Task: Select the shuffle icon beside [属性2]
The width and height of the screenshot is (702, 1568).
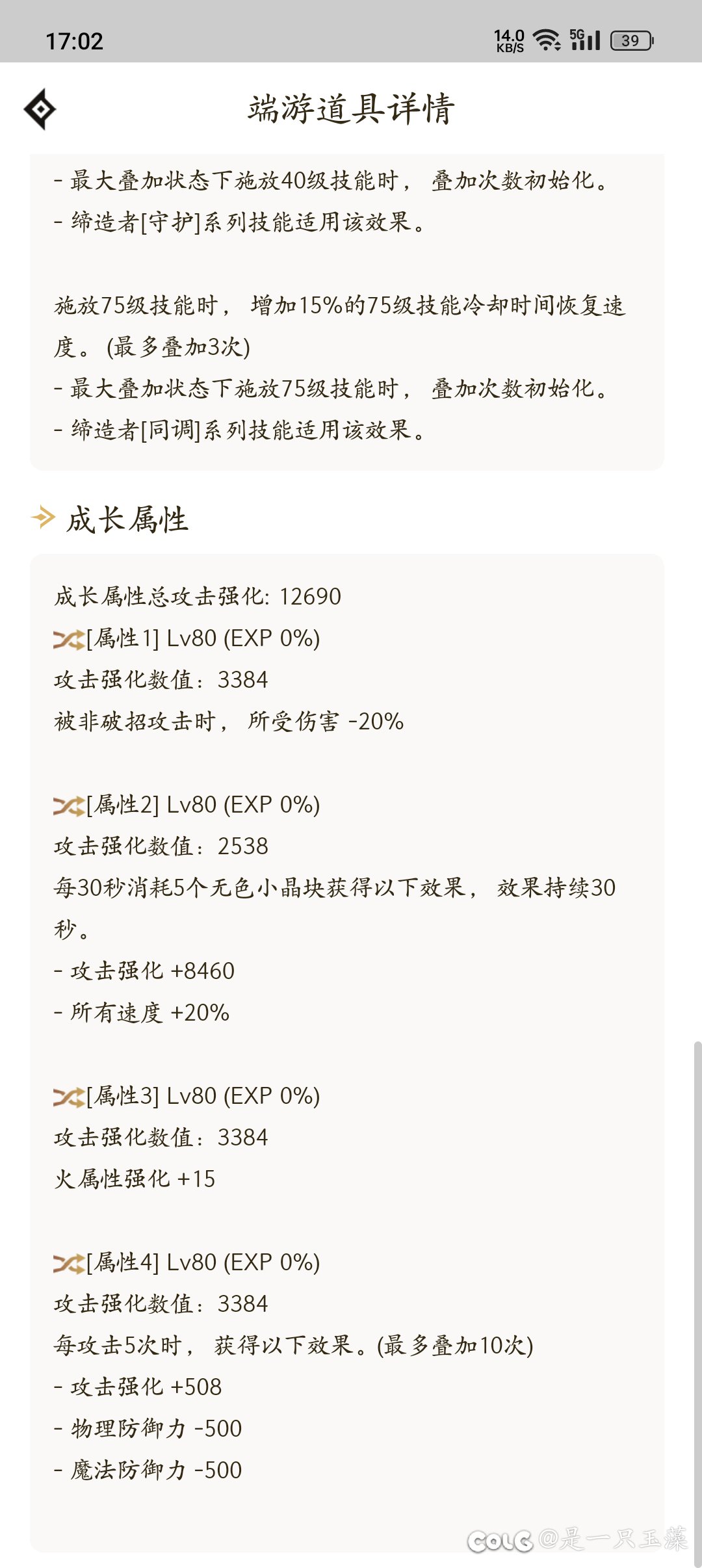Action: pyautogui.click(x=68, y=806)
